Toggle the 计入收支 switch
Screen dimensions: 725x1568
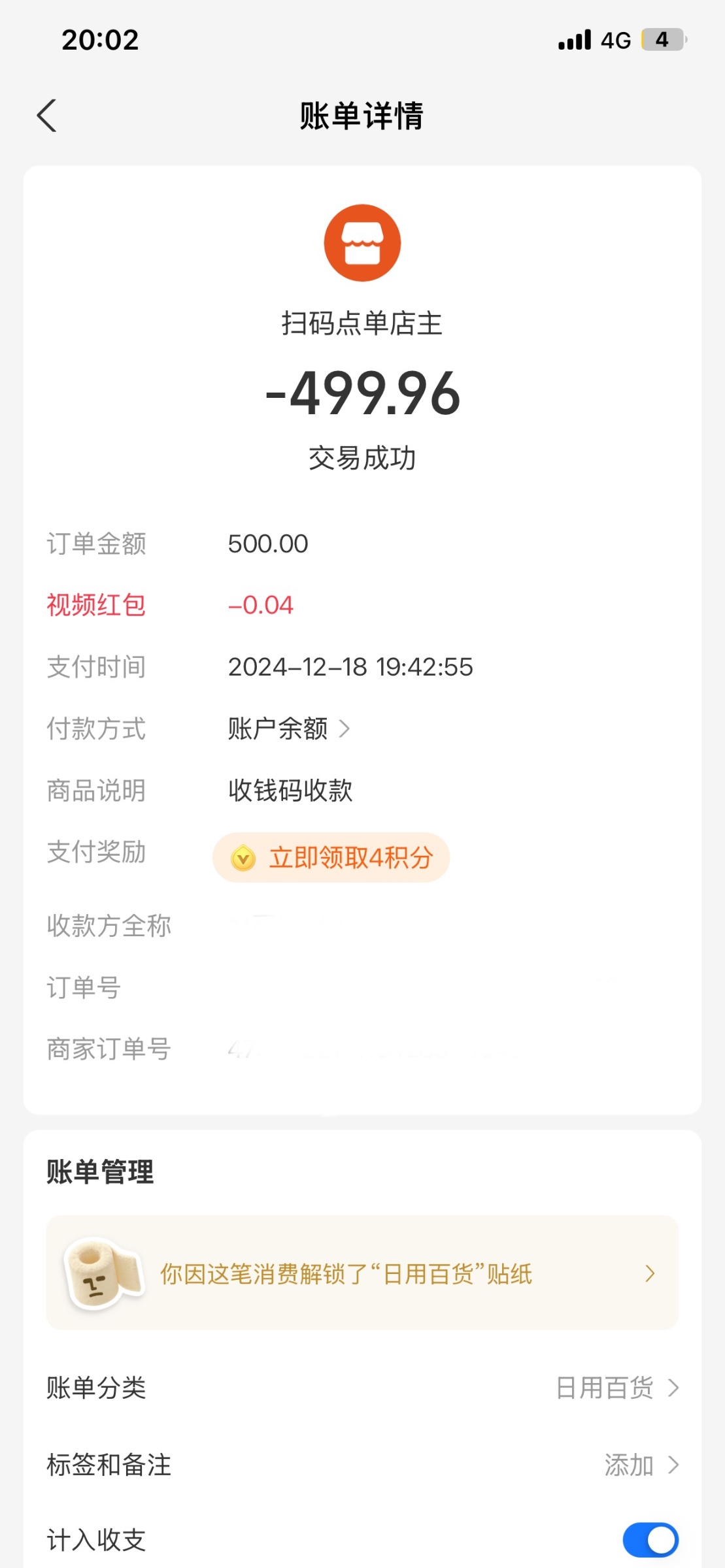[650, 1540]
